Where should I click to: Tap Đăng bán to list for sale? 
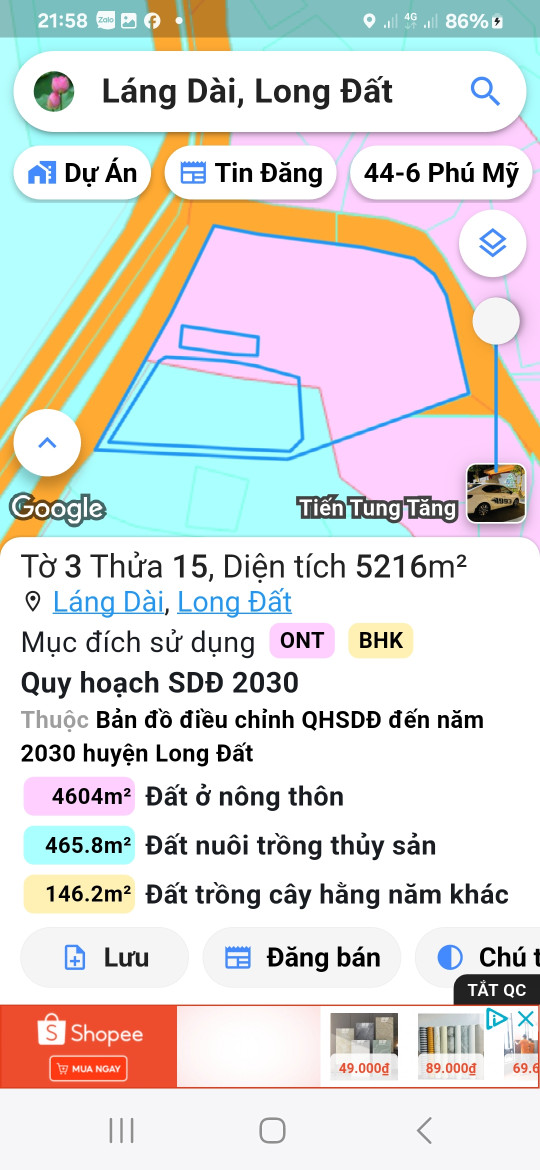(x=301, y=957)
